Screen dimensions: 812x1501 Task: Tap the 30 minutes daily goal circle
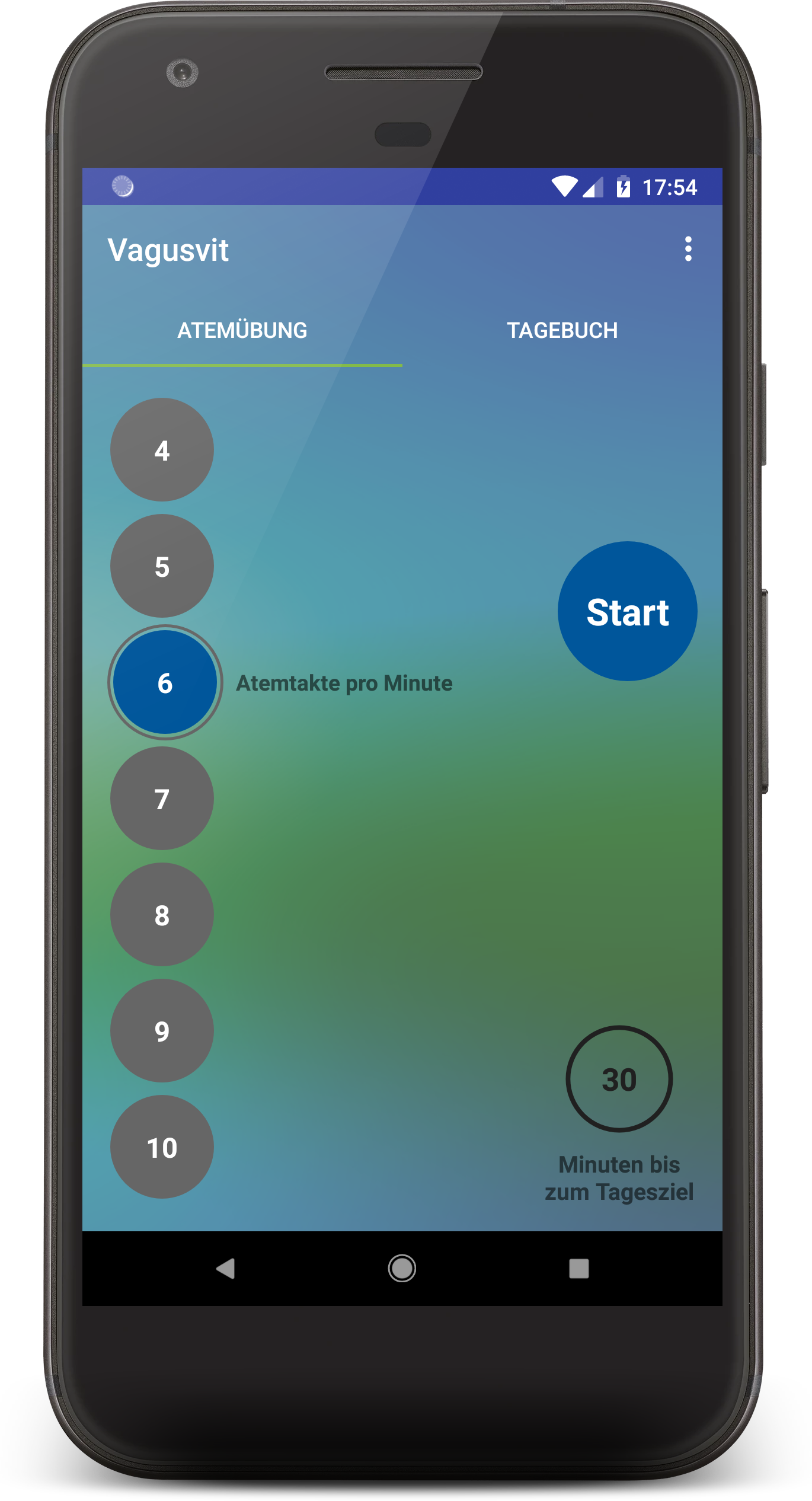pyautogui.click(x=619, y=1079)
